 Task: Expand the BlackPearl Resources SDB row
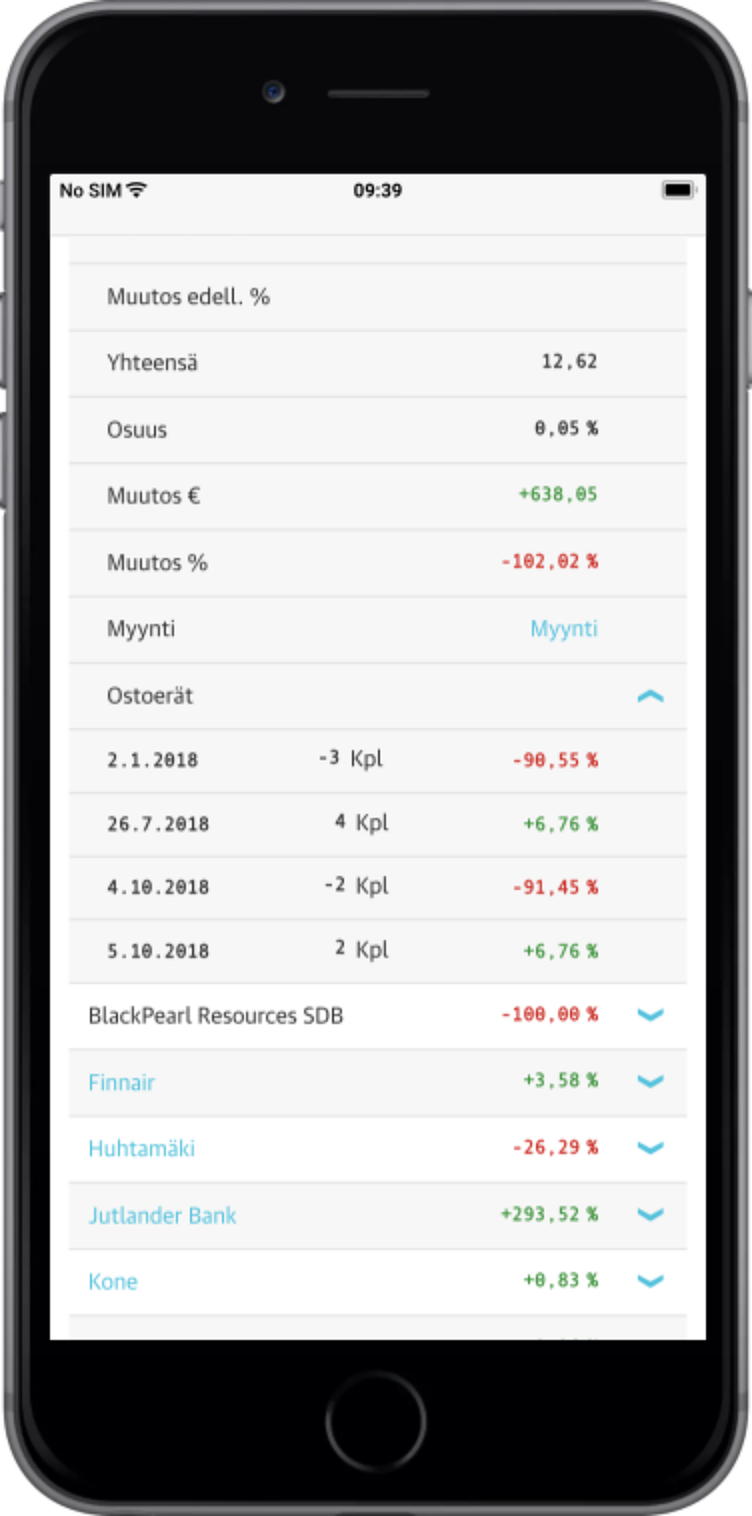650,1015
